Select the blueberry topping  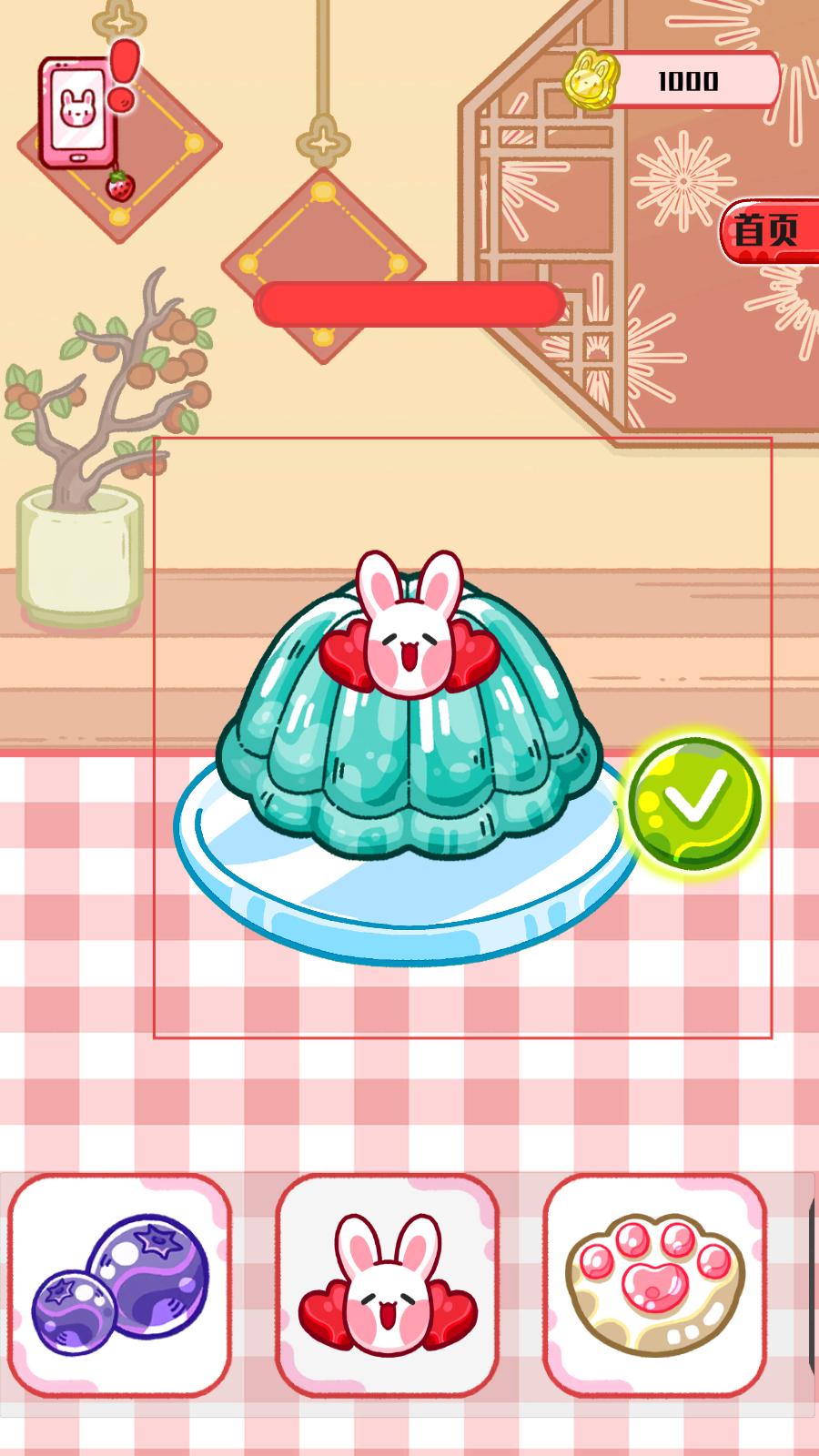120,1285
